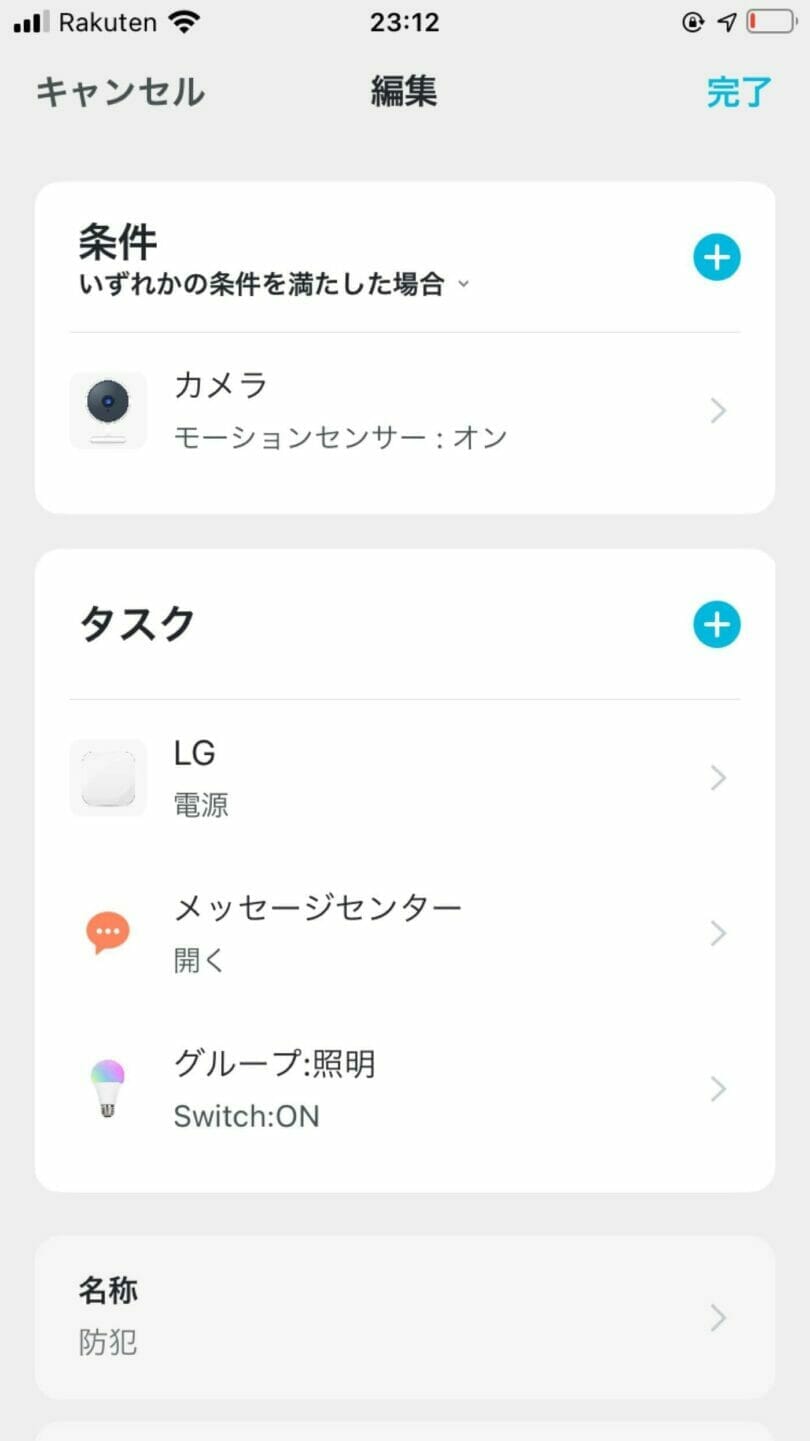The image size is (810, 1441).
Task: Open the カメラ motion sensor condition
Action: pos(405,411)
